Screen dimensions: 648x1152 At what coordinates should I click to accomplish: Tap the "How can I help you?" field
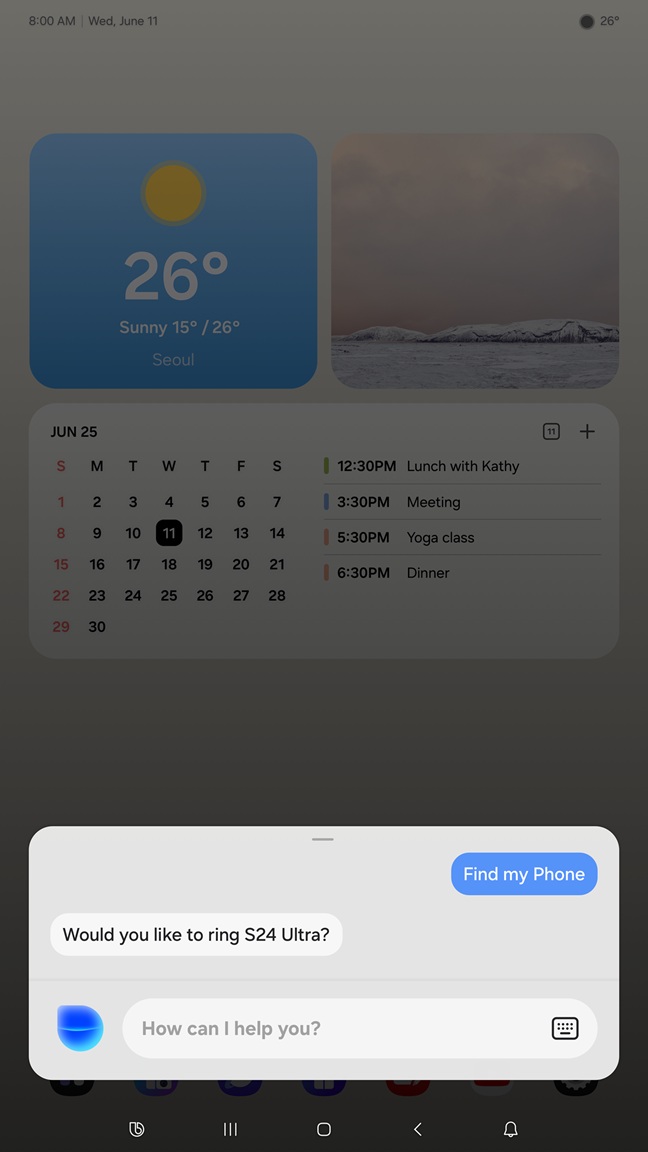pyautogui.click(x=330, y=1028)
